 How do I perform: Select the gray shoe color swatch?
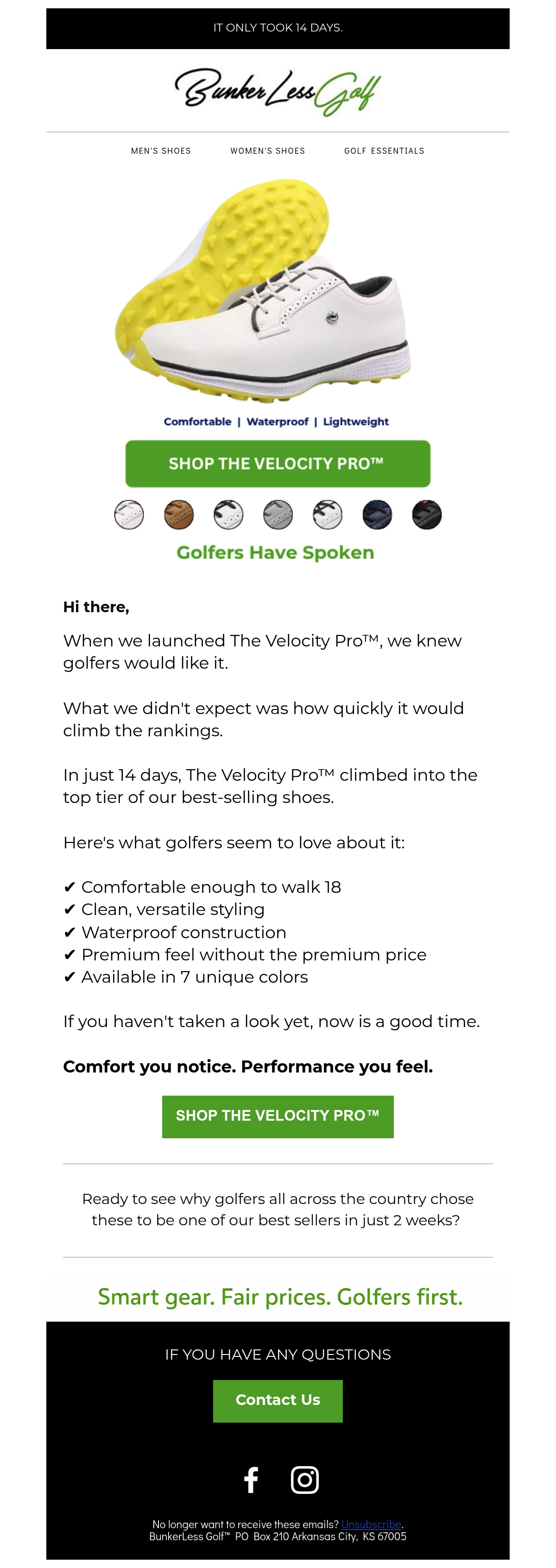(x=278, y=515)
